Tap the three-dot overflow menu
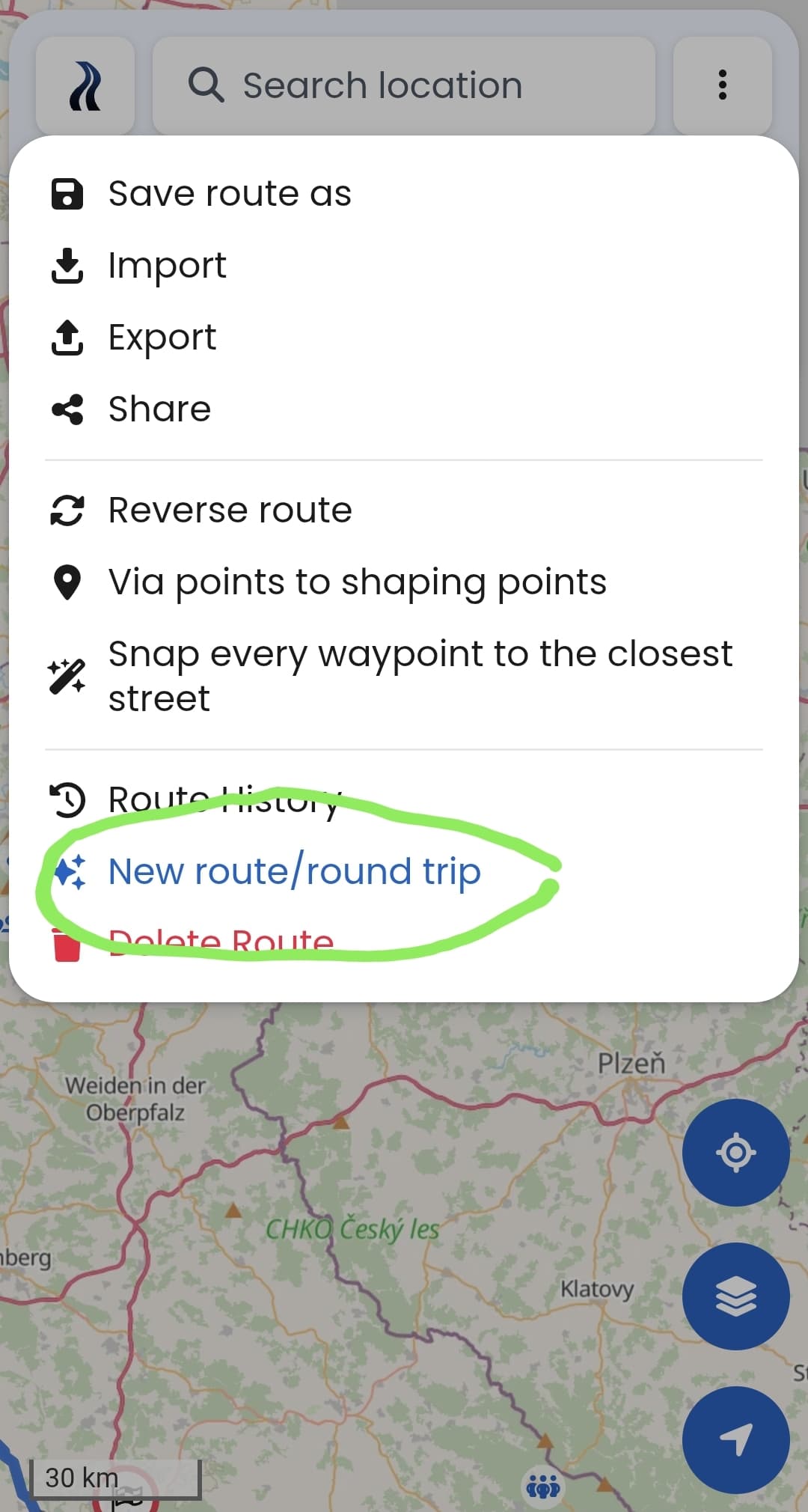Viewport: 808px width, 1512px height. coord(723,85)
